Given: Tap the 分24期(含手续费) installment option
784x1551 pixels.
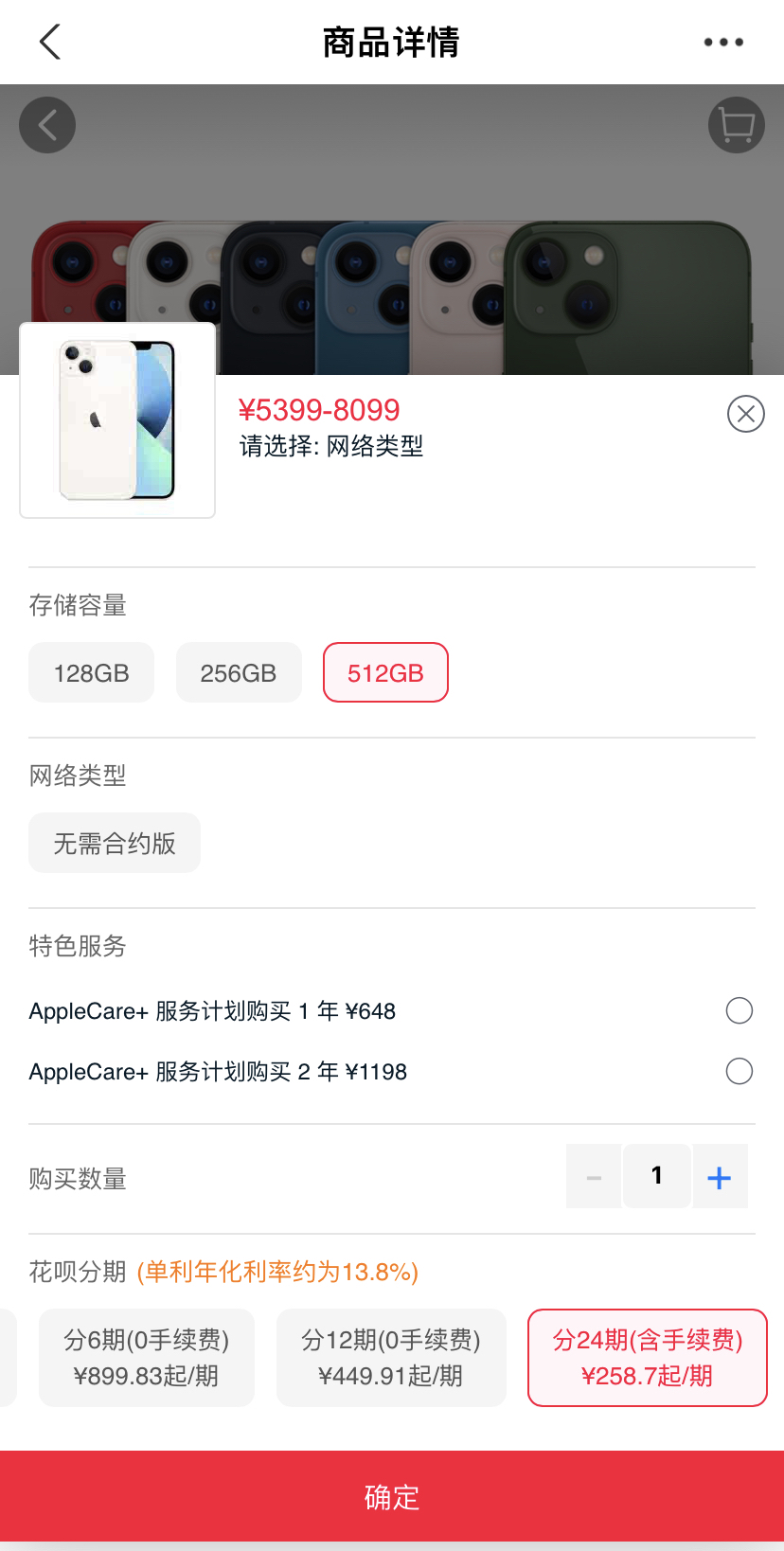Looking at the screenshot, I should 647,1358.
